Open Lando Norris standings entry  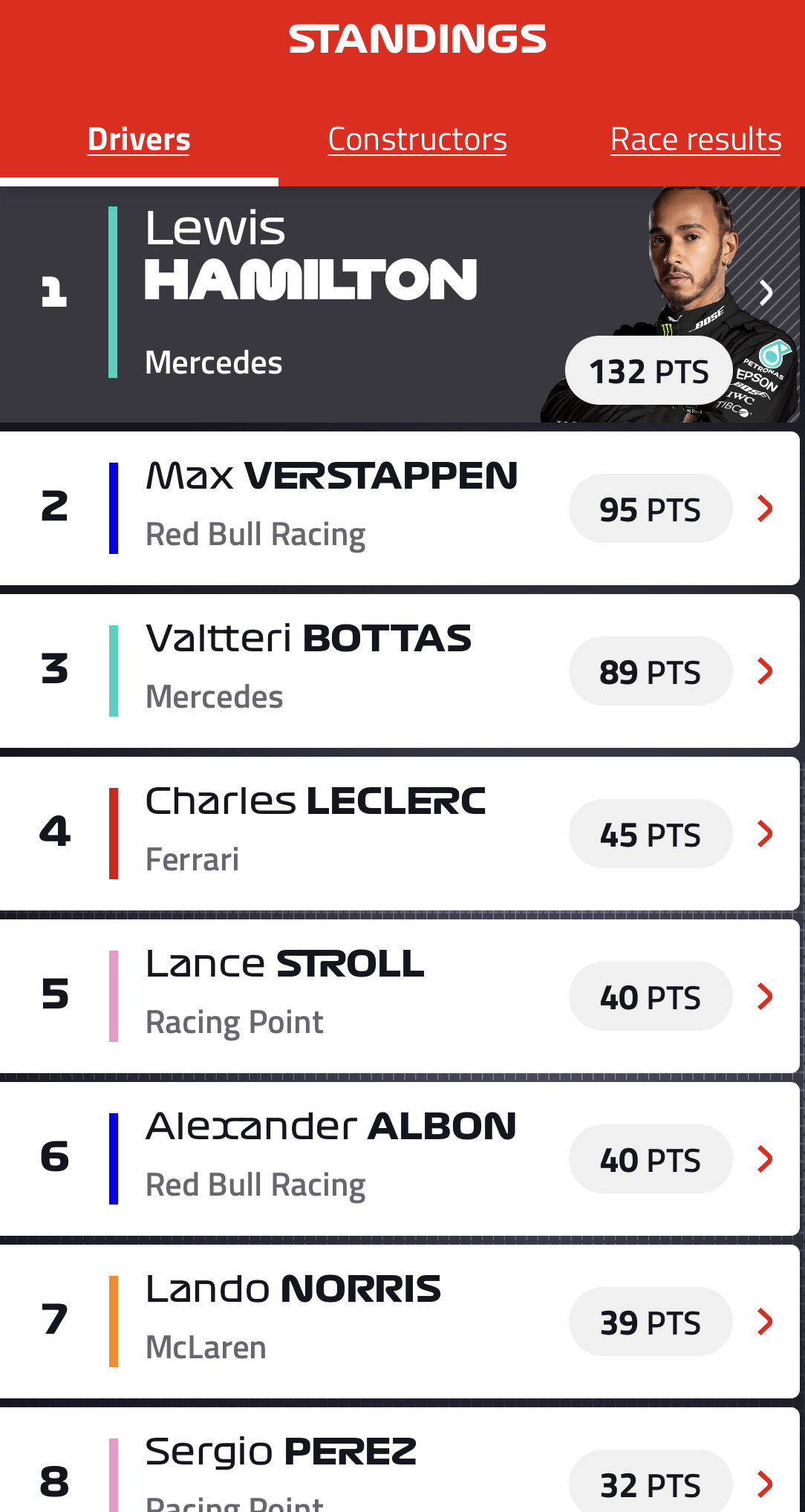[x=400, y=1322]
